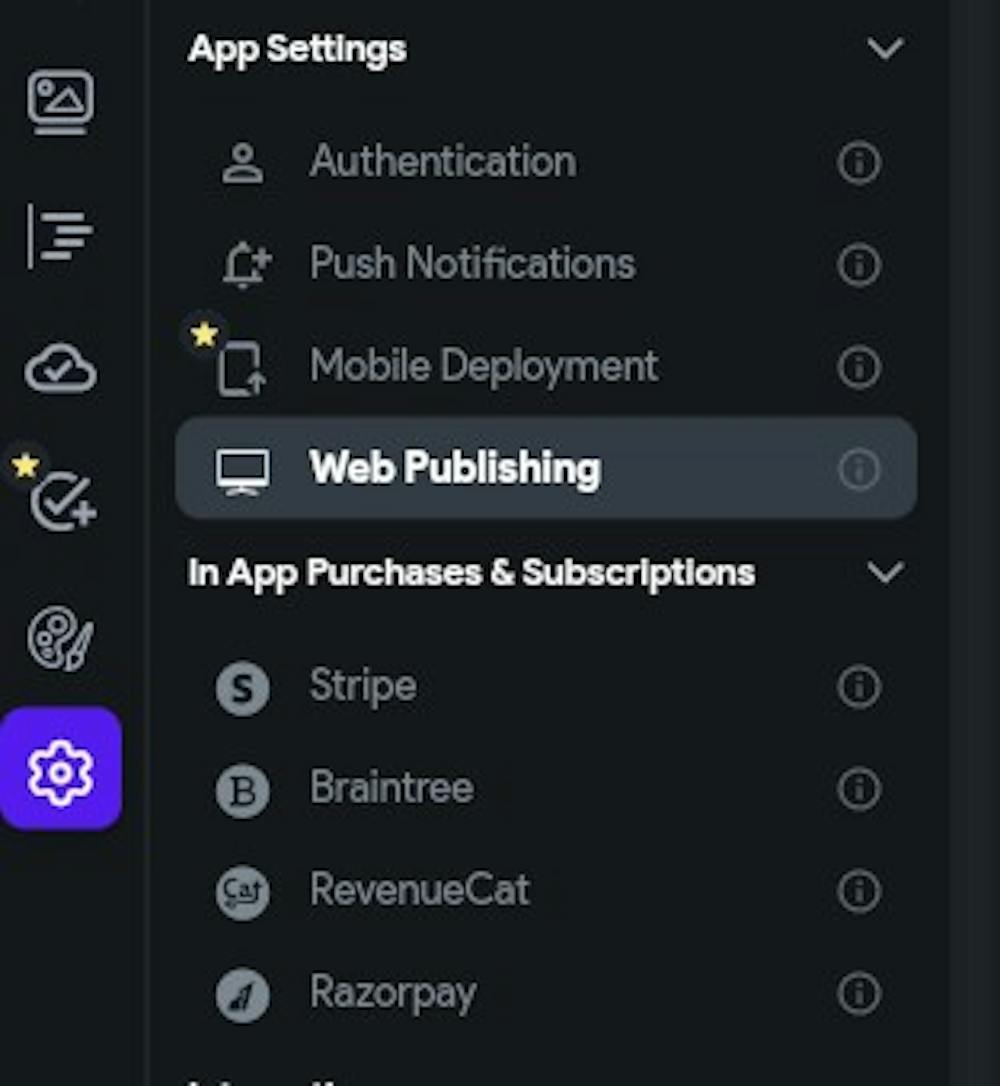1000x1086 pixels.
Task: View info about Stripe
Action: click(x=858, y=687)
